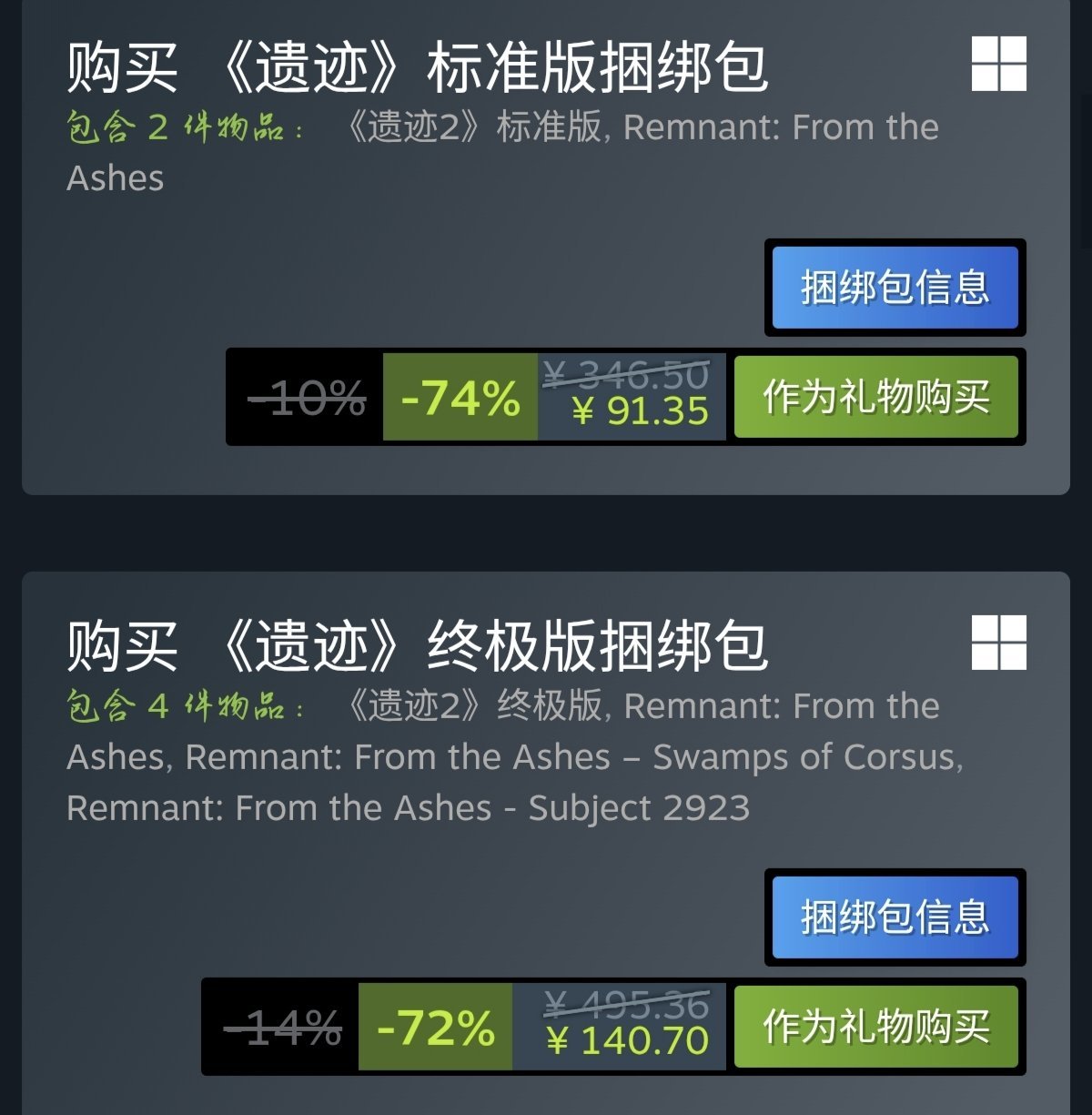Buy the Ultimate Edition bundle as a gift
1092x1115 pixels.
[875, 1027]
